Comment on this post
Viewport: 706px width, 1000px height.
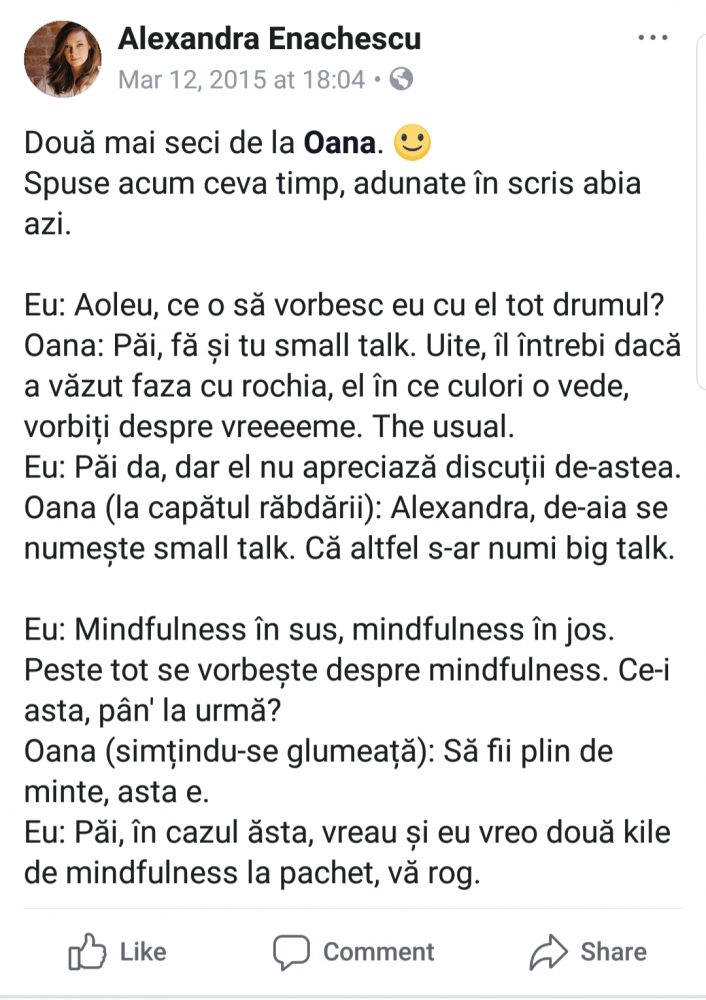point(354,952)
